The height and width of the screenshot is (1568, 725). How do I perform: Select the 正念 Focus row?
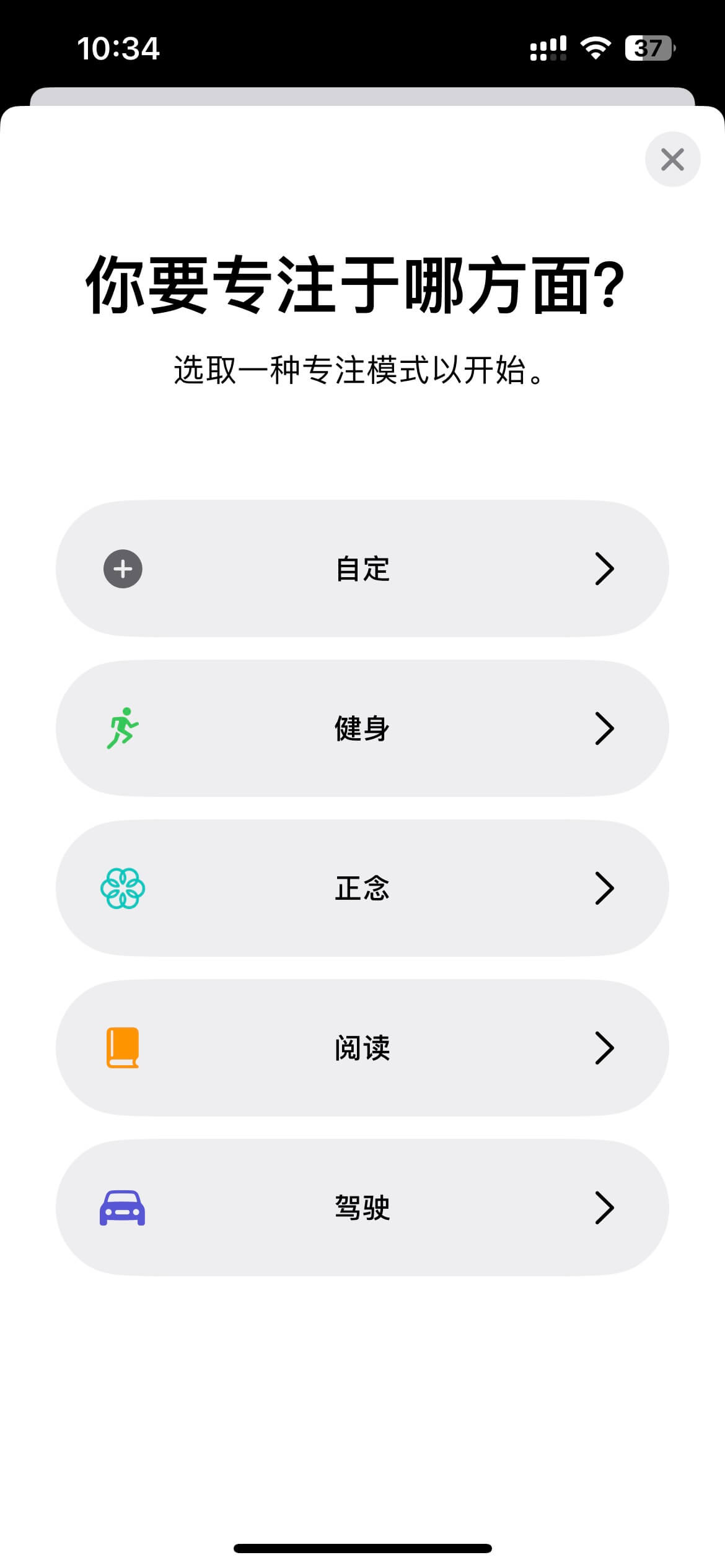point(362,888)
